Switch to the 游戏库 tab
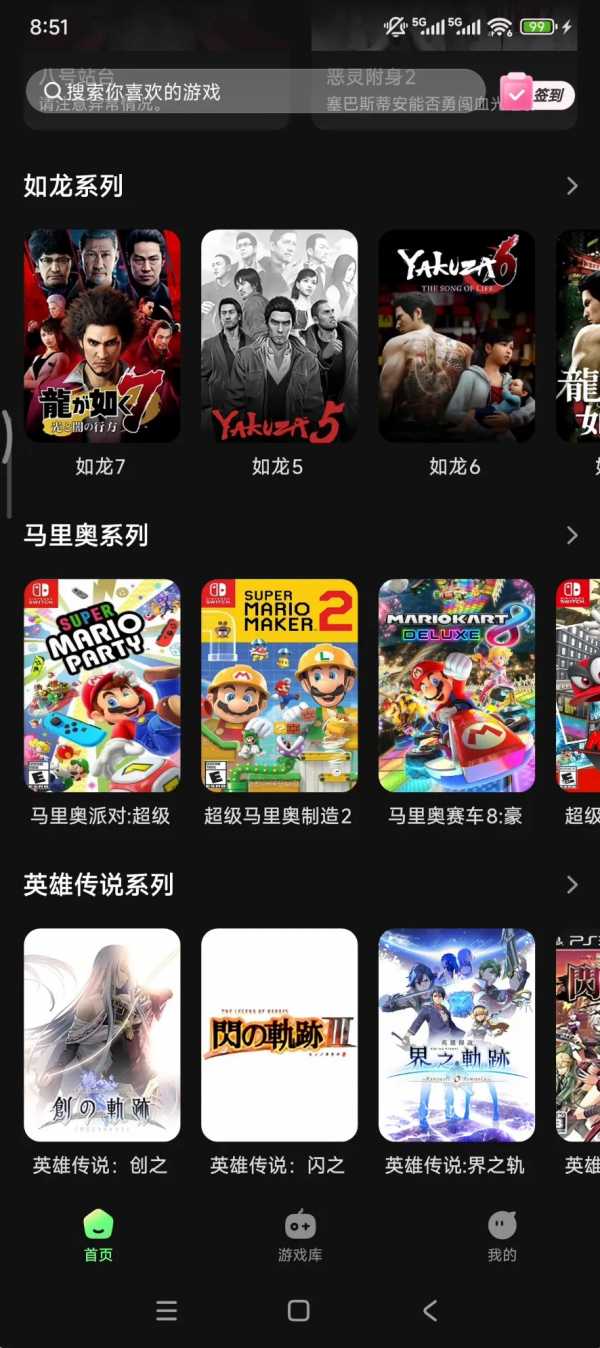This screenshot has height=1348, width=600. (x=300, y=1236)
